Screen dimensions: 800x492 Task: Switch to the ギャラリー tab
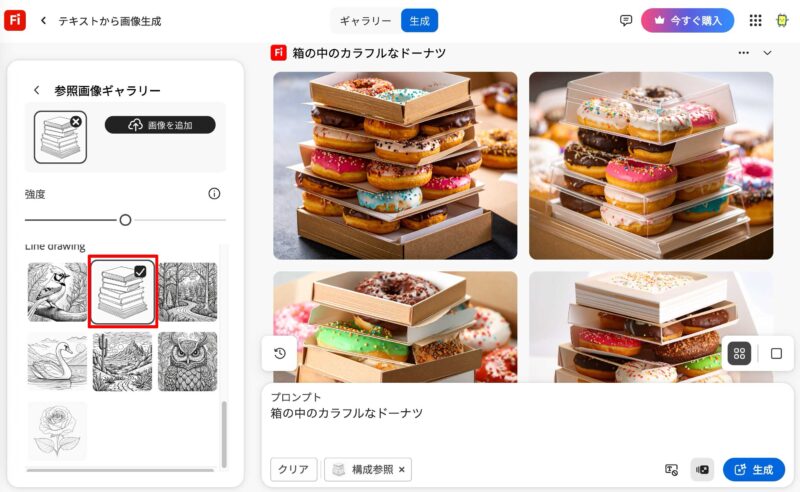365,20
